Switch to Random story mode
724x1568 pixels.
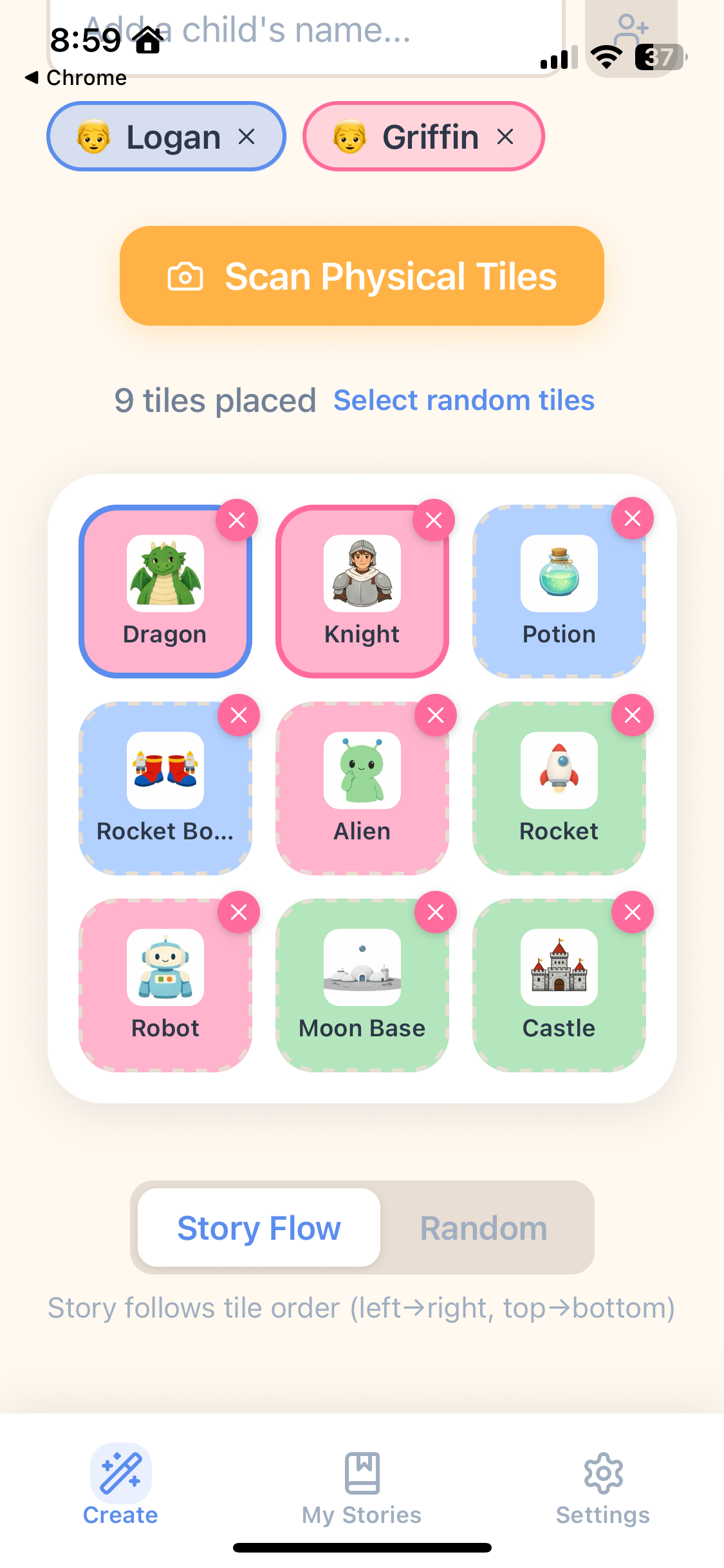pos(483,1227)
